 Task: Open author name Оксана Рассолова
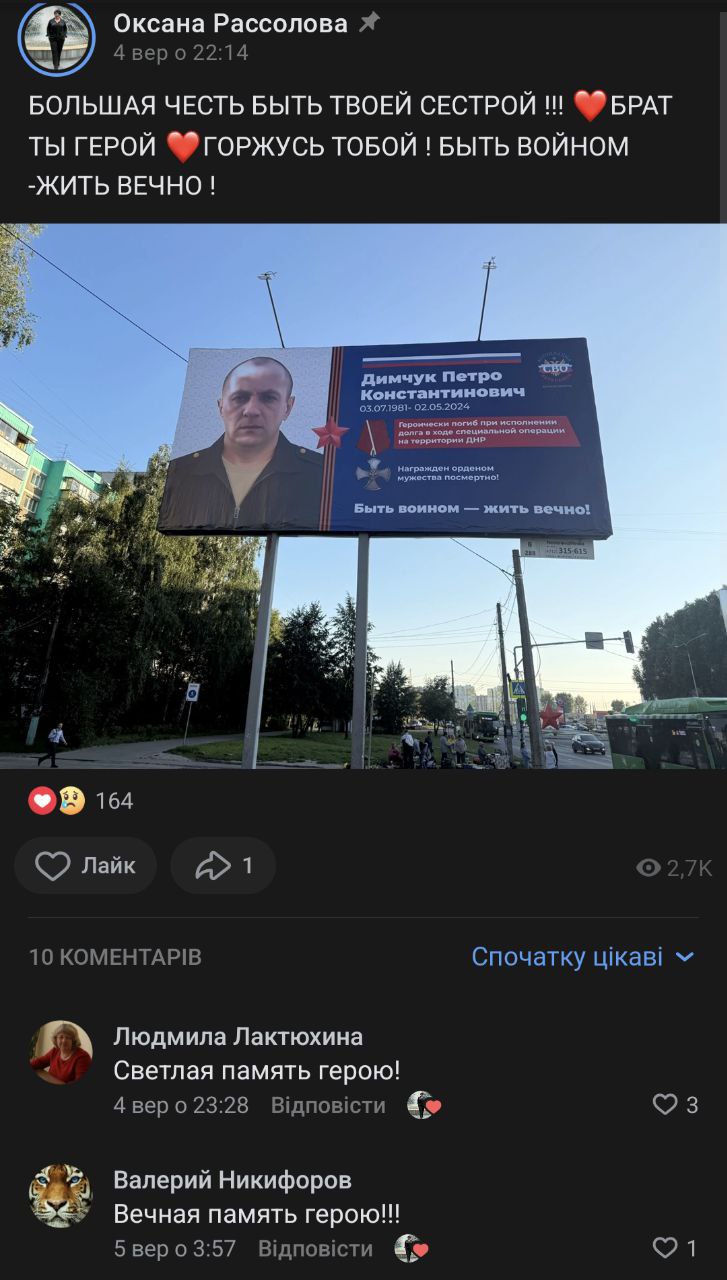[x=231, y=23]
